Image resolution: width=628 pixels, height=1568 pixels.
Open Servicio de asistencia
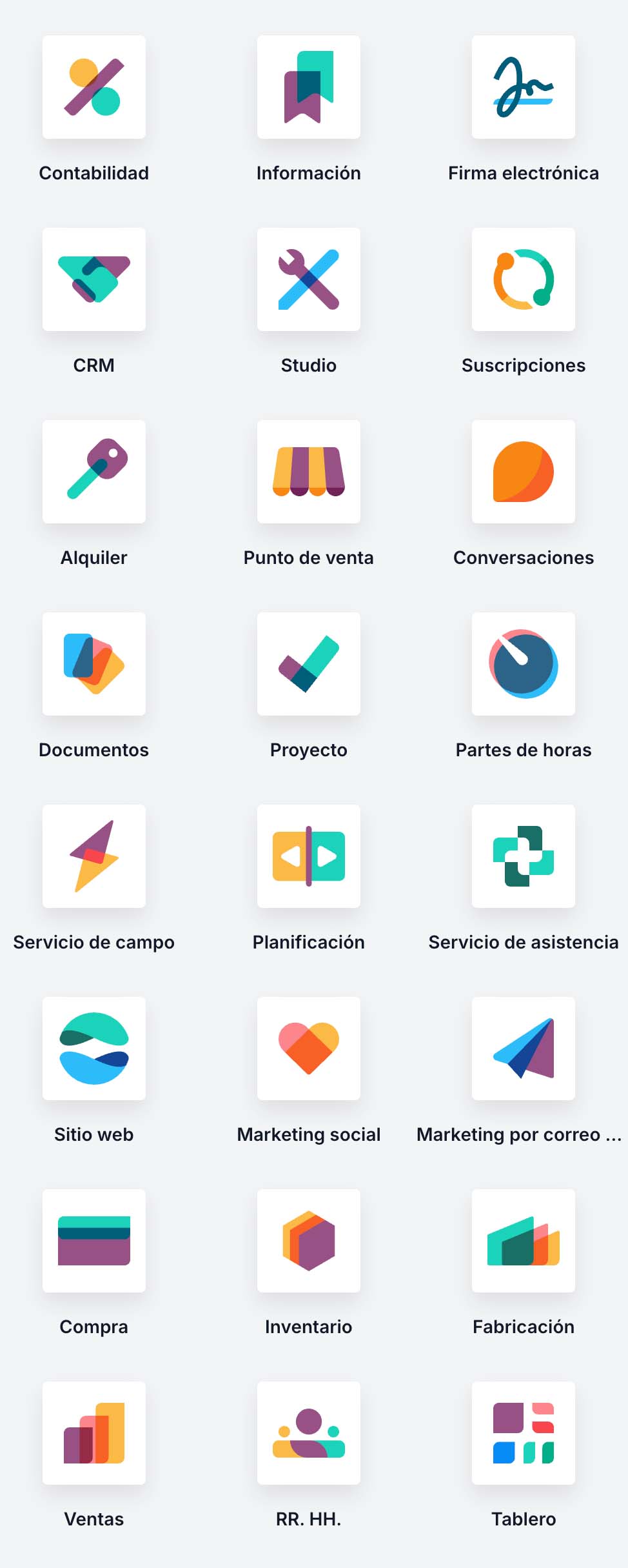(524, 856)
